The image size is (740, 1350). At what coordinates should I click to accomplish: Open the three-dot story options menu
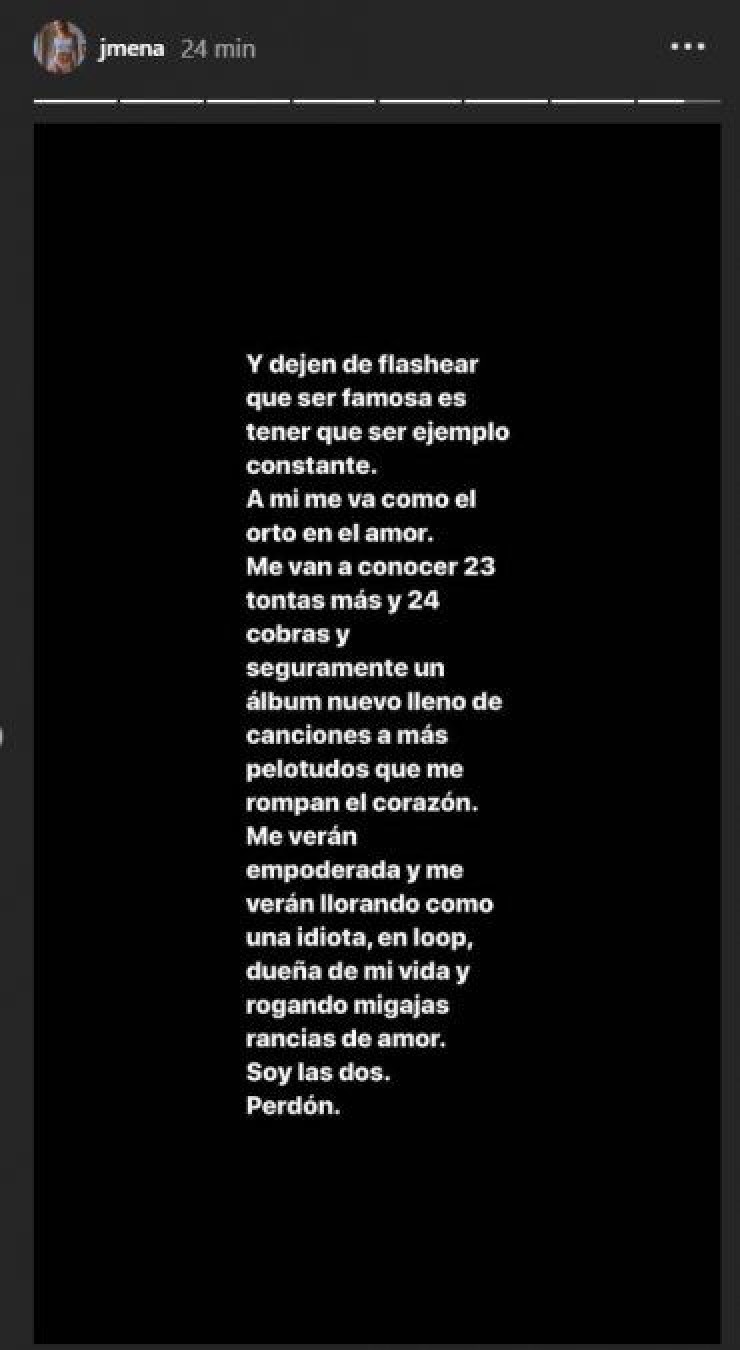[688, 48]
